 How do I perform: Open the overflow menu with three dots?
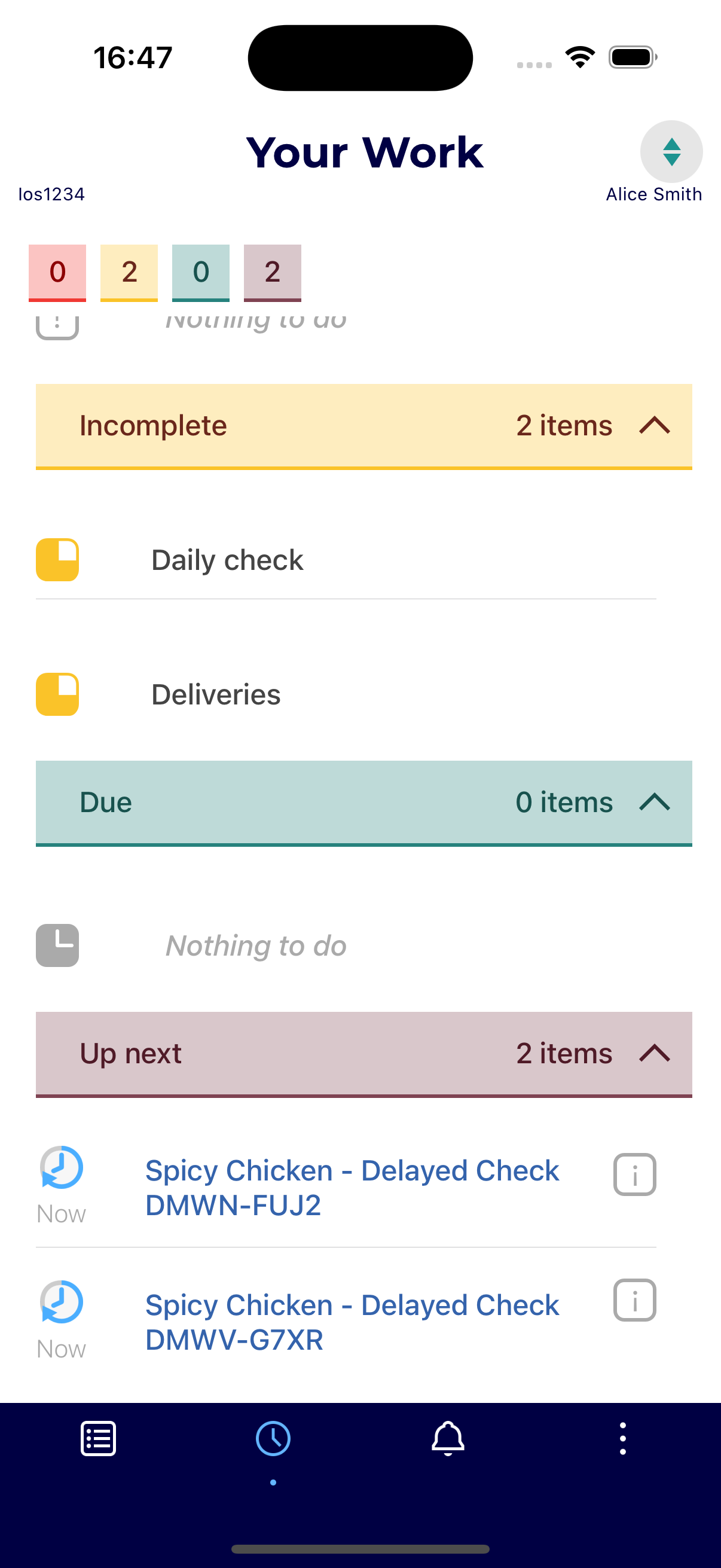tap(622, 1439)
